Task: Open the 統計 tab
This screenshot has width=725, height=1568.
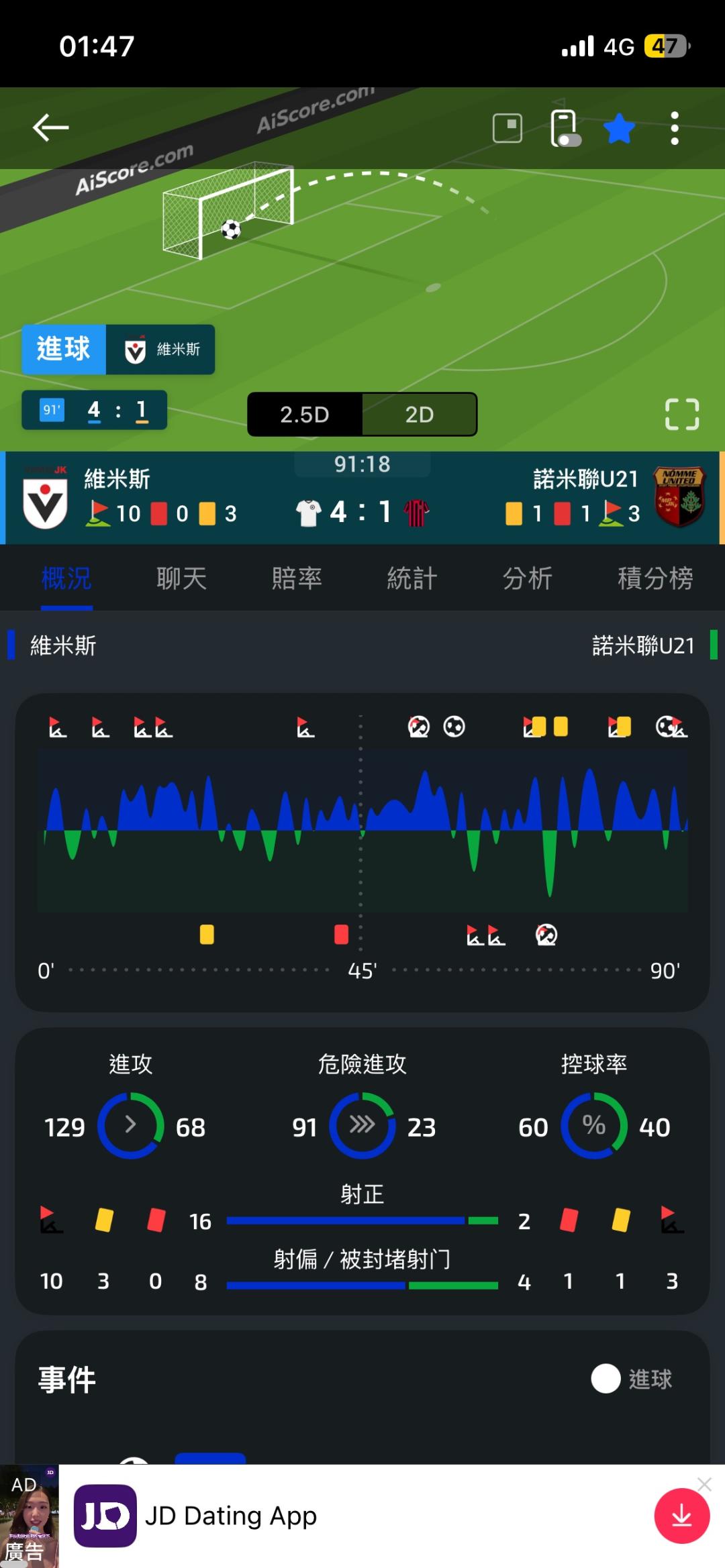Action: (x=412, y=578)
